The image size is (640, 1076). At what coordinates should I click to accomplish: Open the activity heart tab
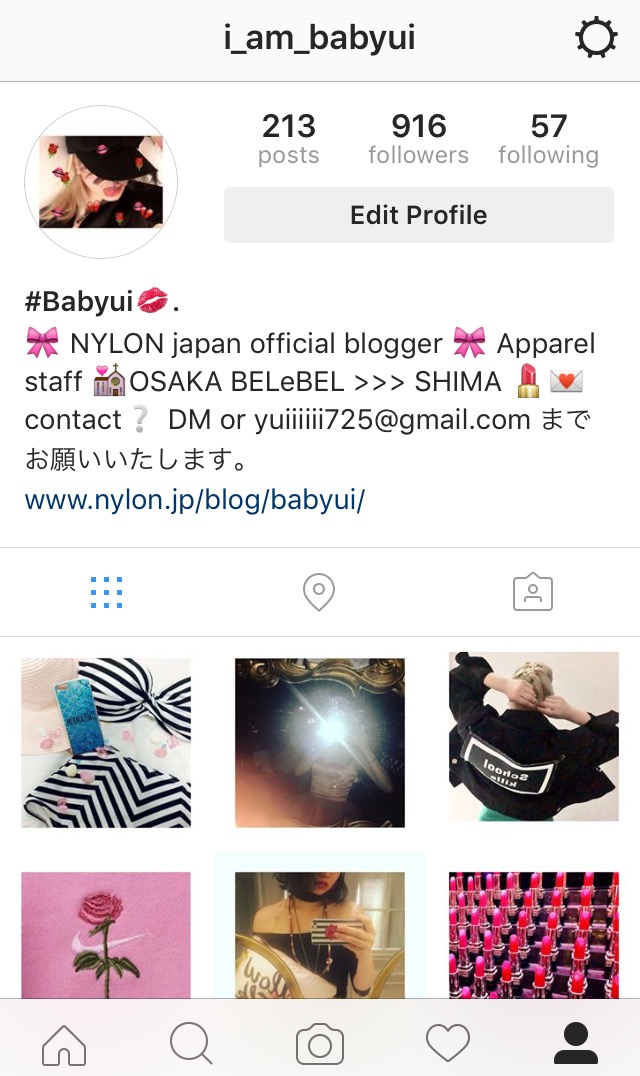447,1045
